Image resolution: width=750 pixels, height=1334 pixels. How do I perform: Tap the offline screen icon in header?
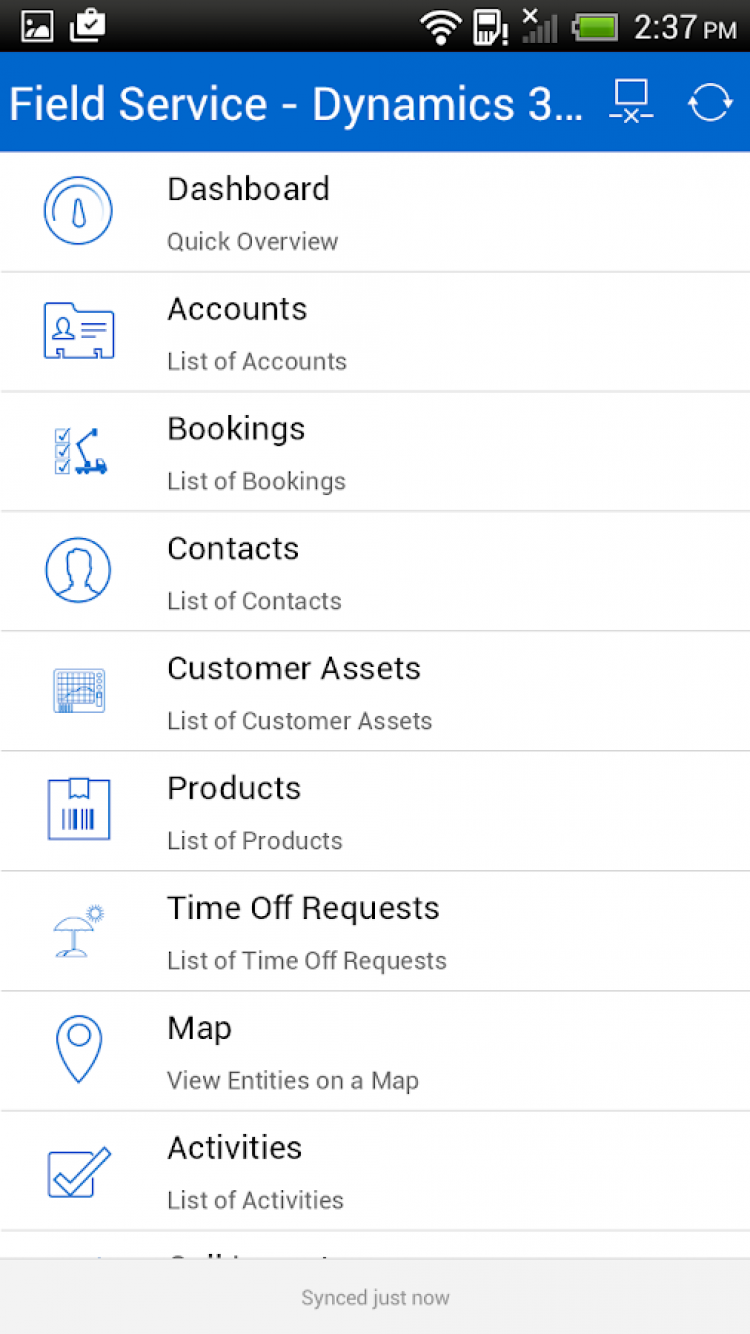pyautogui.click(x=631, y=103)
